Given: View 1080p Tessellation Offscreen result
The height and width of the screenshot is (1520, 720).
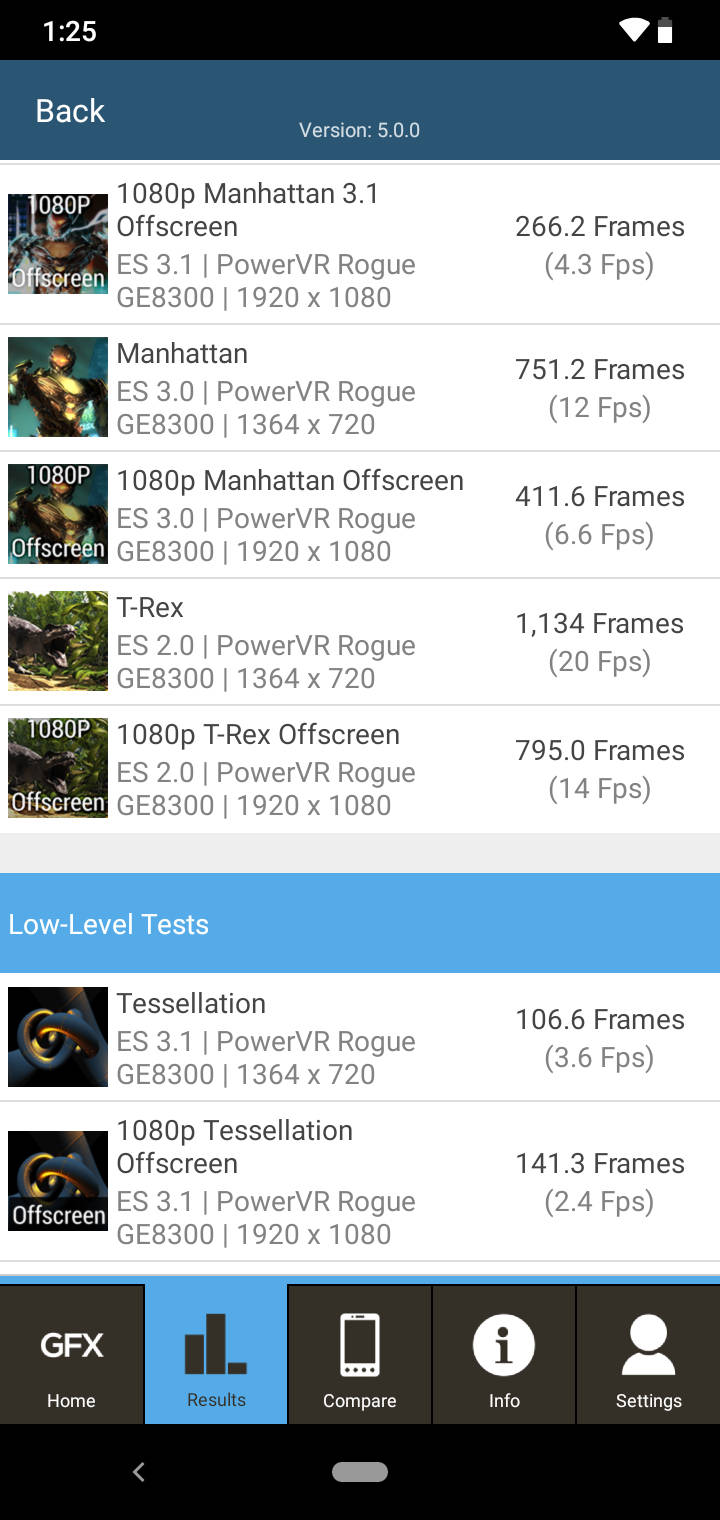Looking at the screenshot, I should click(x=360, y=1181).
